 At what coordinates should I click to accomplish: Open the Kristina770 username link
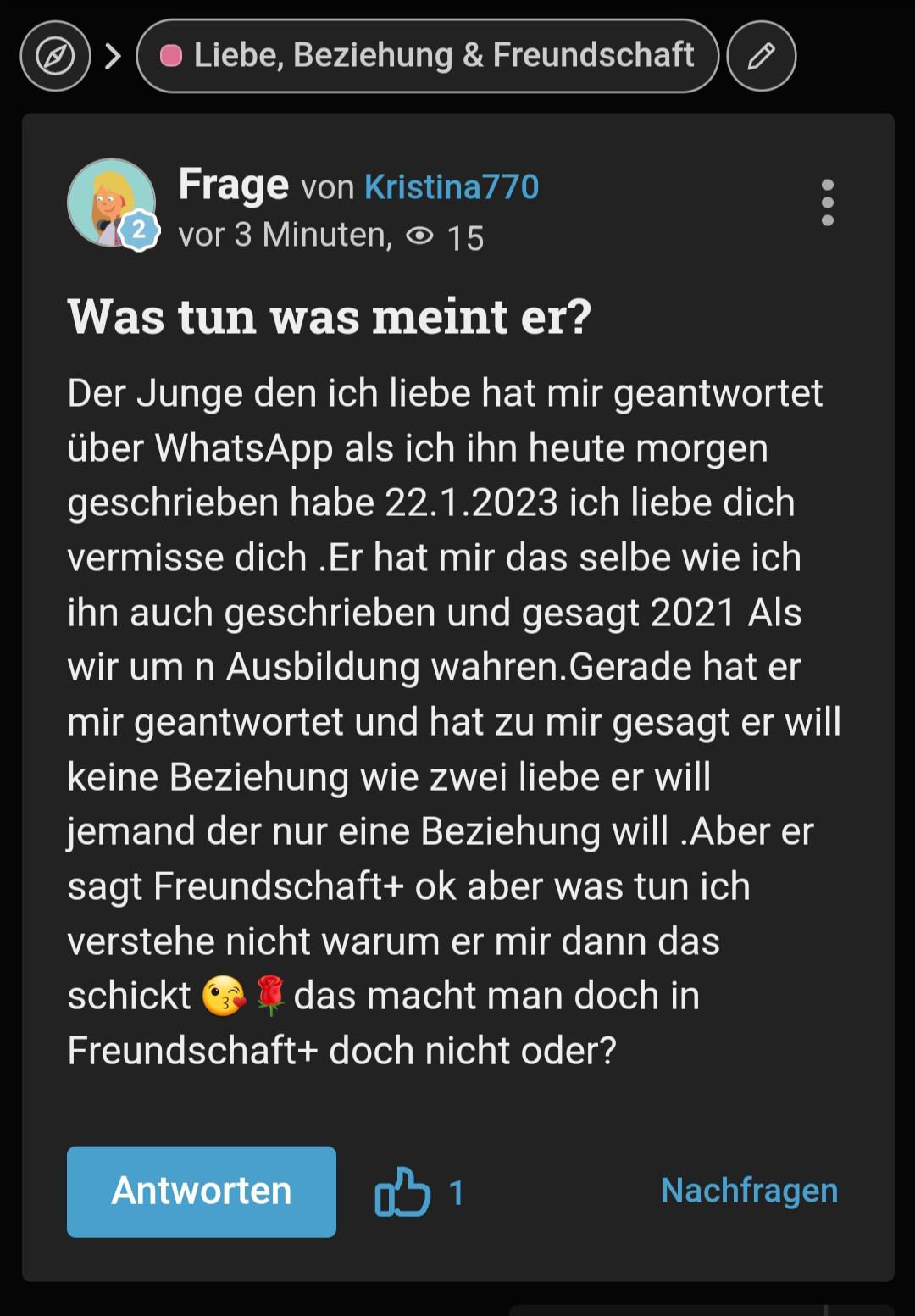click(x=452, y=186)
